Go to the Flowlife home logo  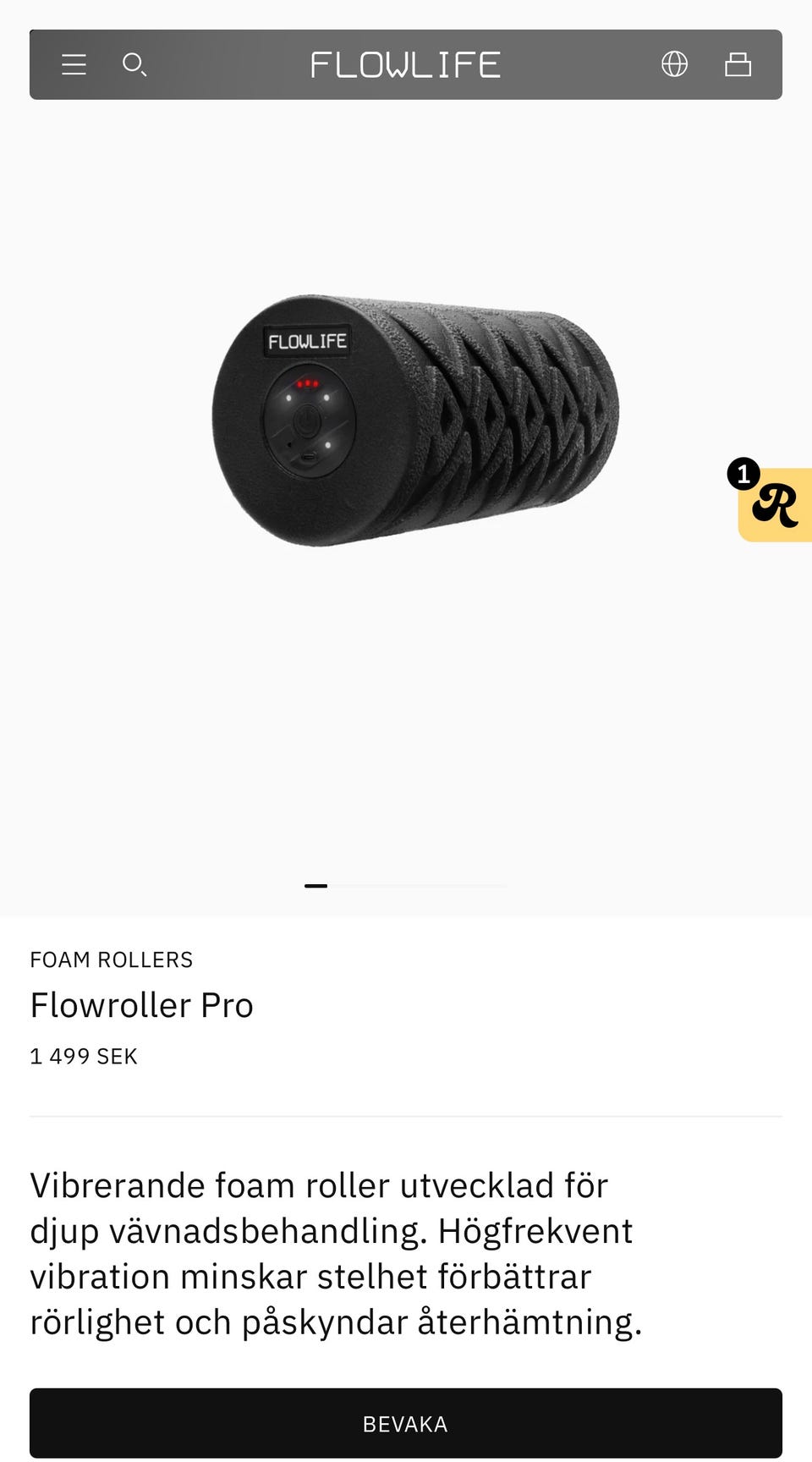point(405,65)
